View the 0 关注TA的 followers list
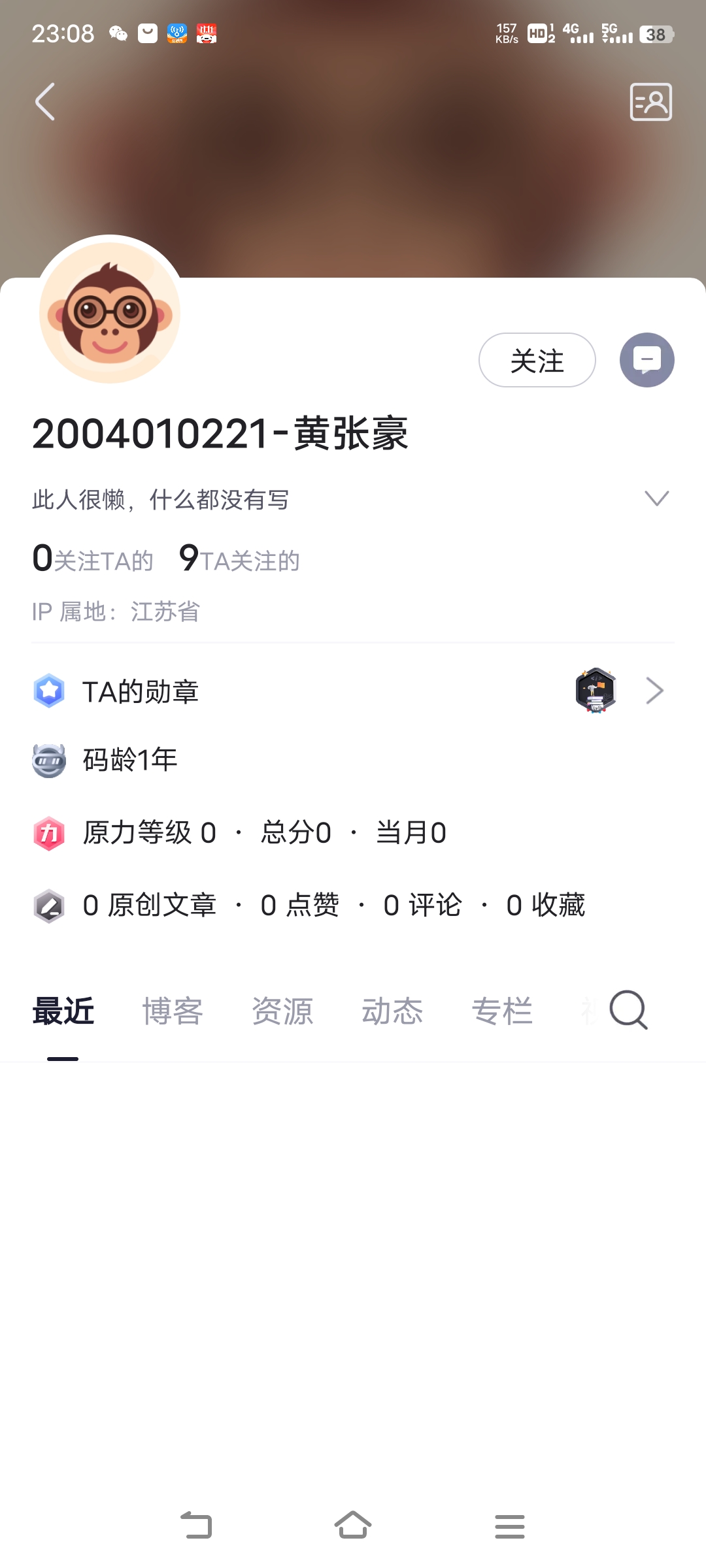This screenshot has width=706, height=1568. (x=92, y=559)
